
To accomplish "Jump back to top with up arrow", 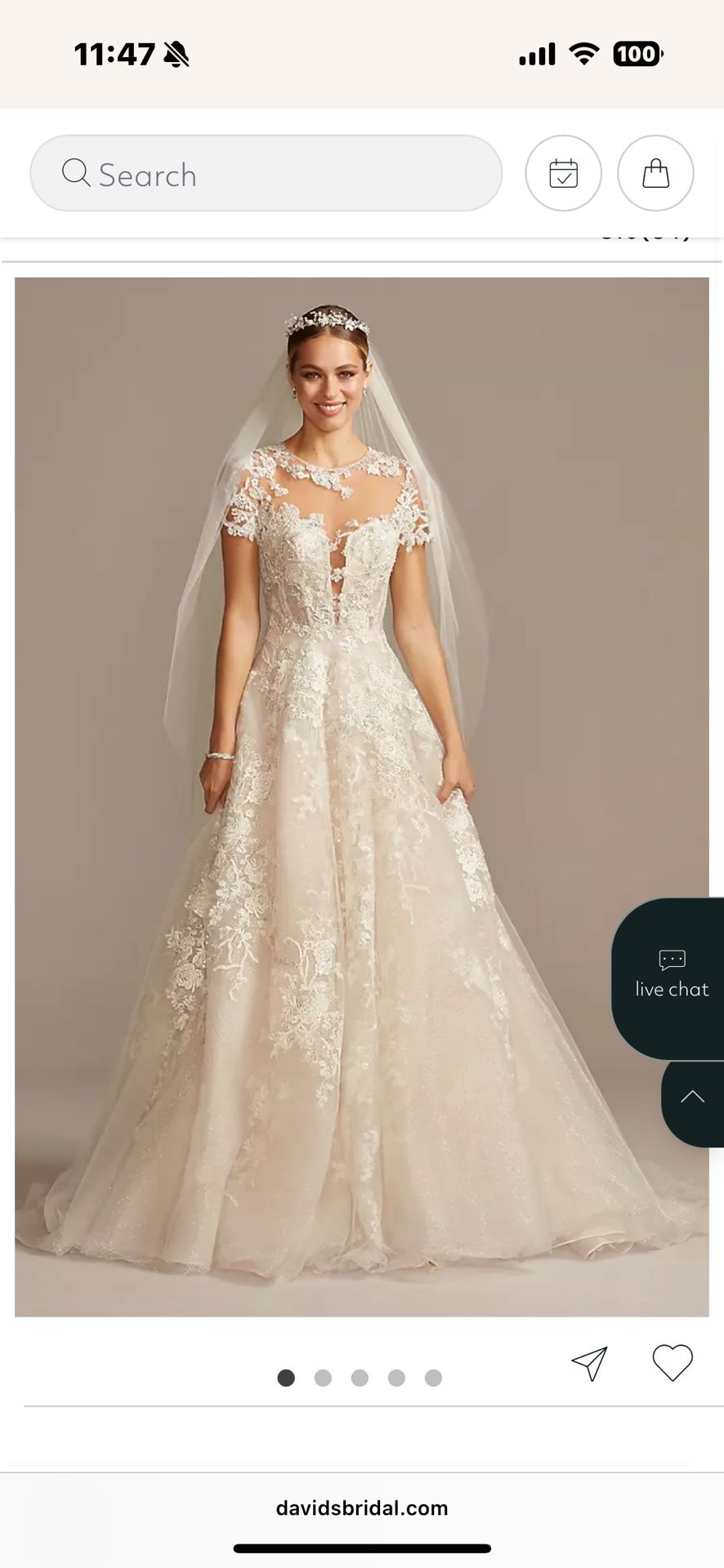I will point(693,1097).
